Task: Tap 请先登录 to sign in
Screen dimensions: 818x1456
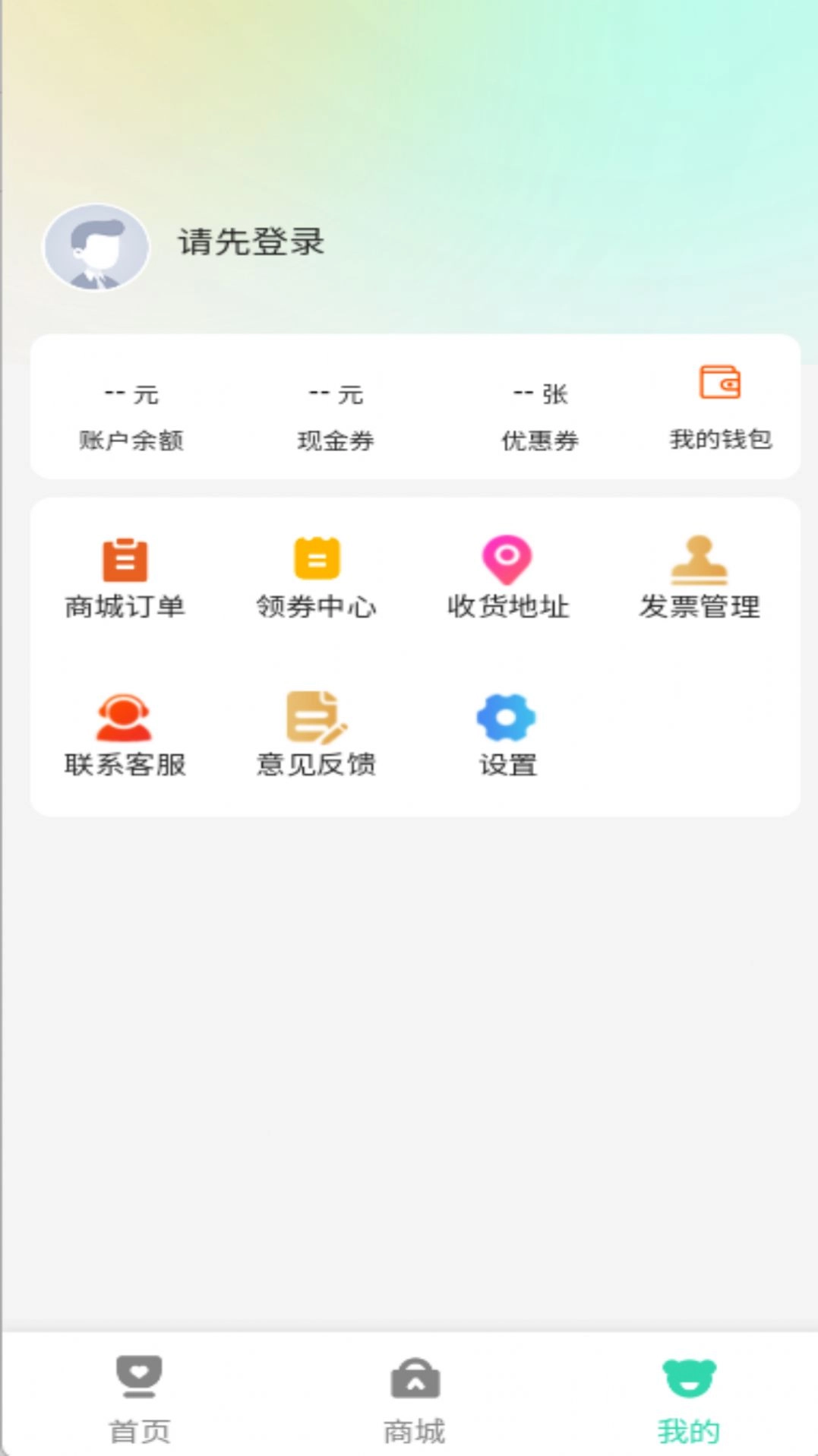Action: click(251, 242)
